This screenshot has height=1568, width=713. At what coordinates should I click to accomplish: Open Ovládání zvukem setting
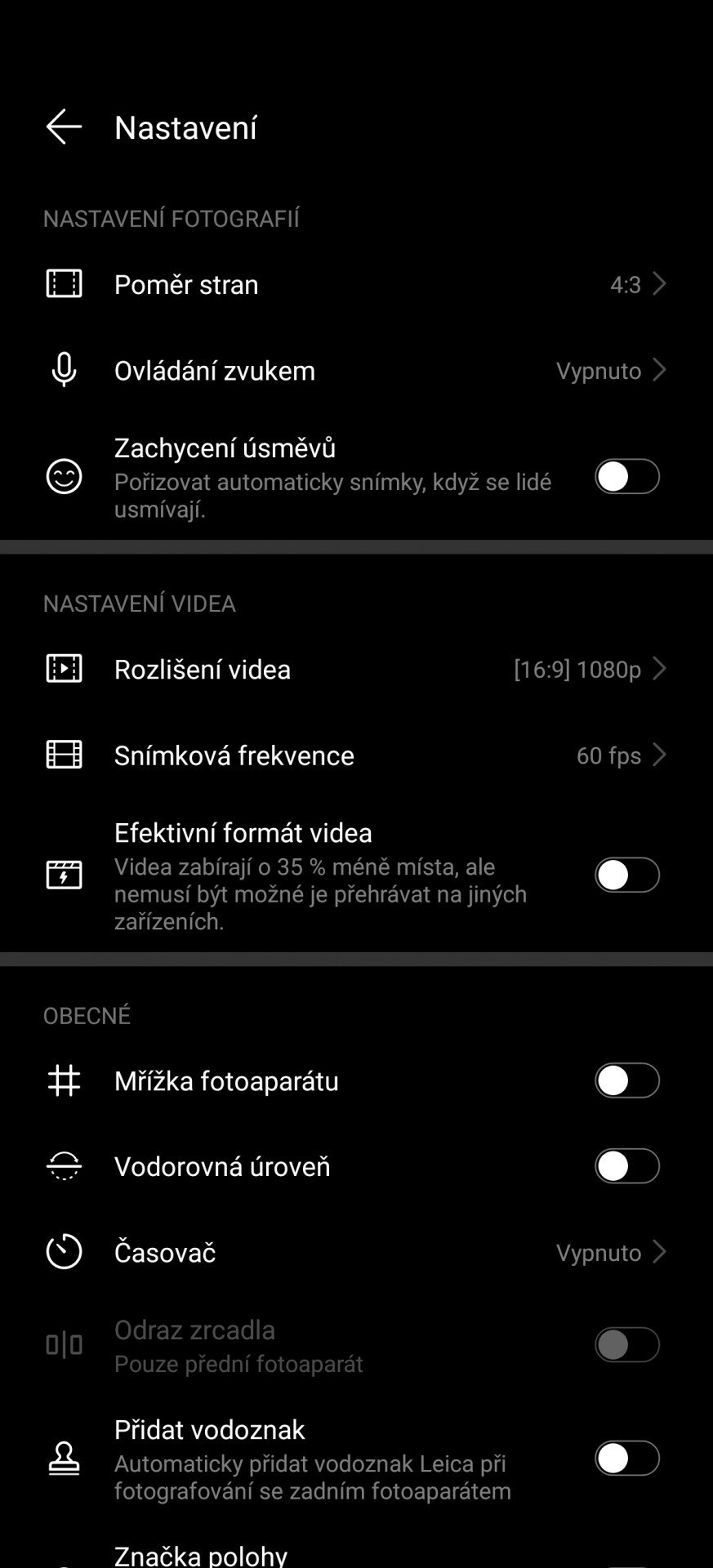click(x=356, y=371)
